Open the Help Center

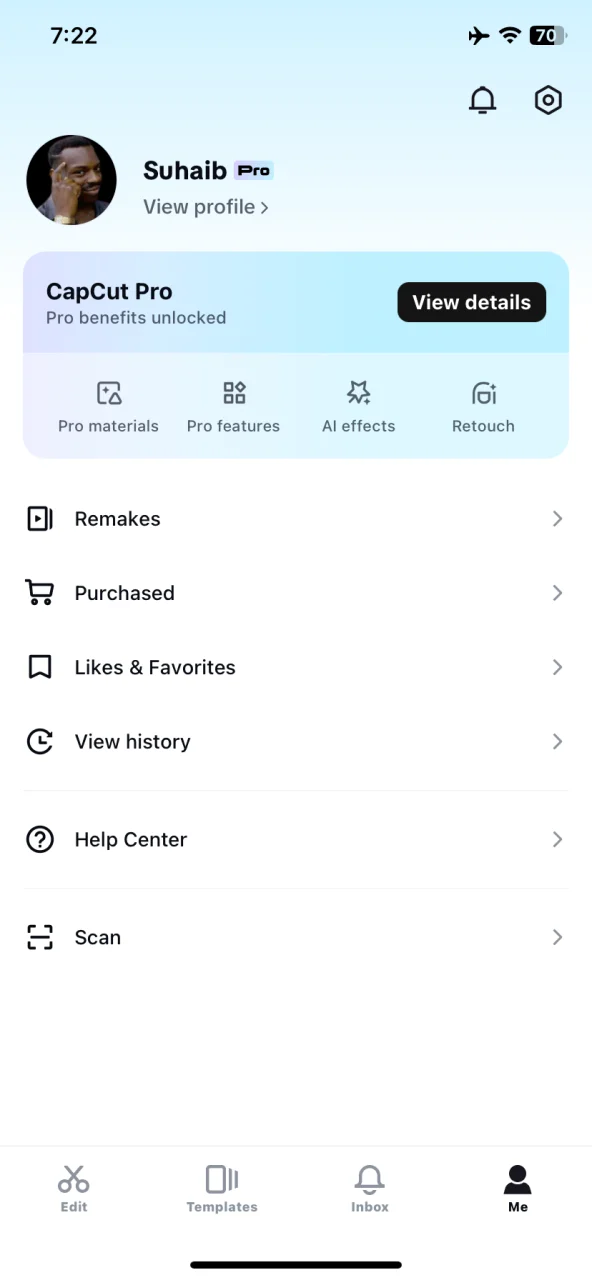296,839
